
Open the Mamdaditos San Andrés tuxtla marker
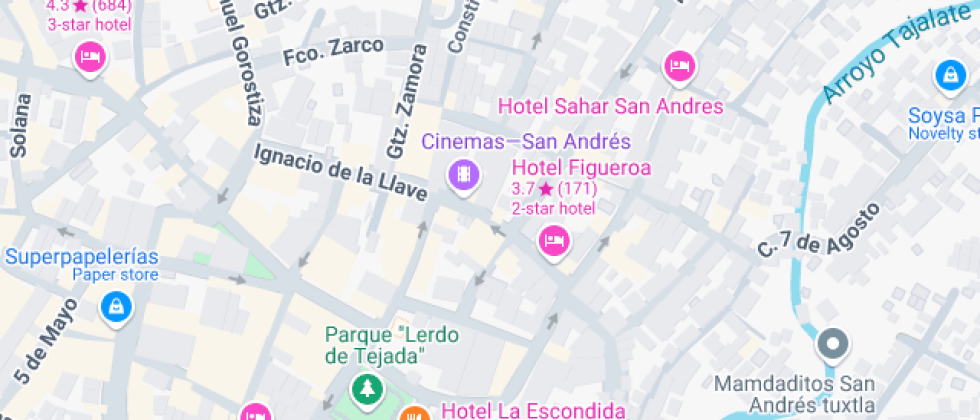(832, 346)
